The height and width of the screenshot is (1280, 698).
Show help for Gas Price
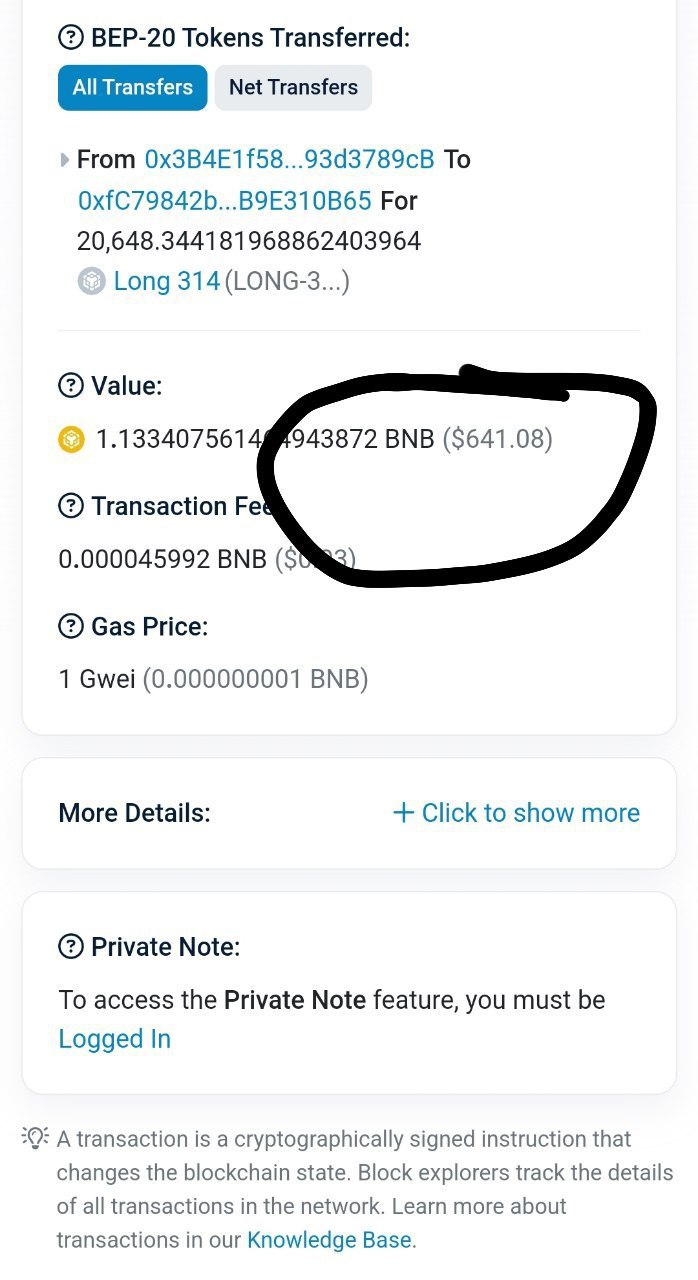point(71,627)
